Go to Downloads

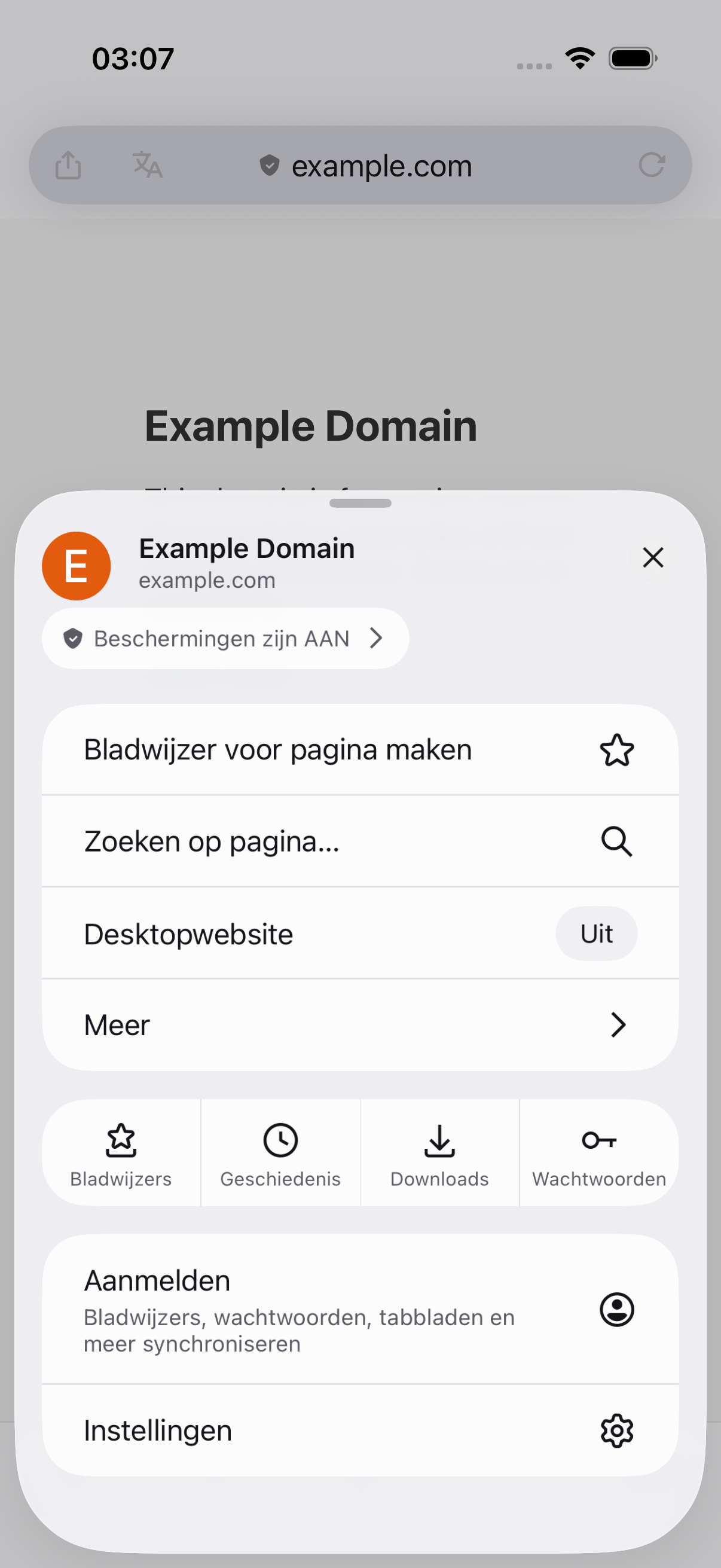(x=440, y=1153)
